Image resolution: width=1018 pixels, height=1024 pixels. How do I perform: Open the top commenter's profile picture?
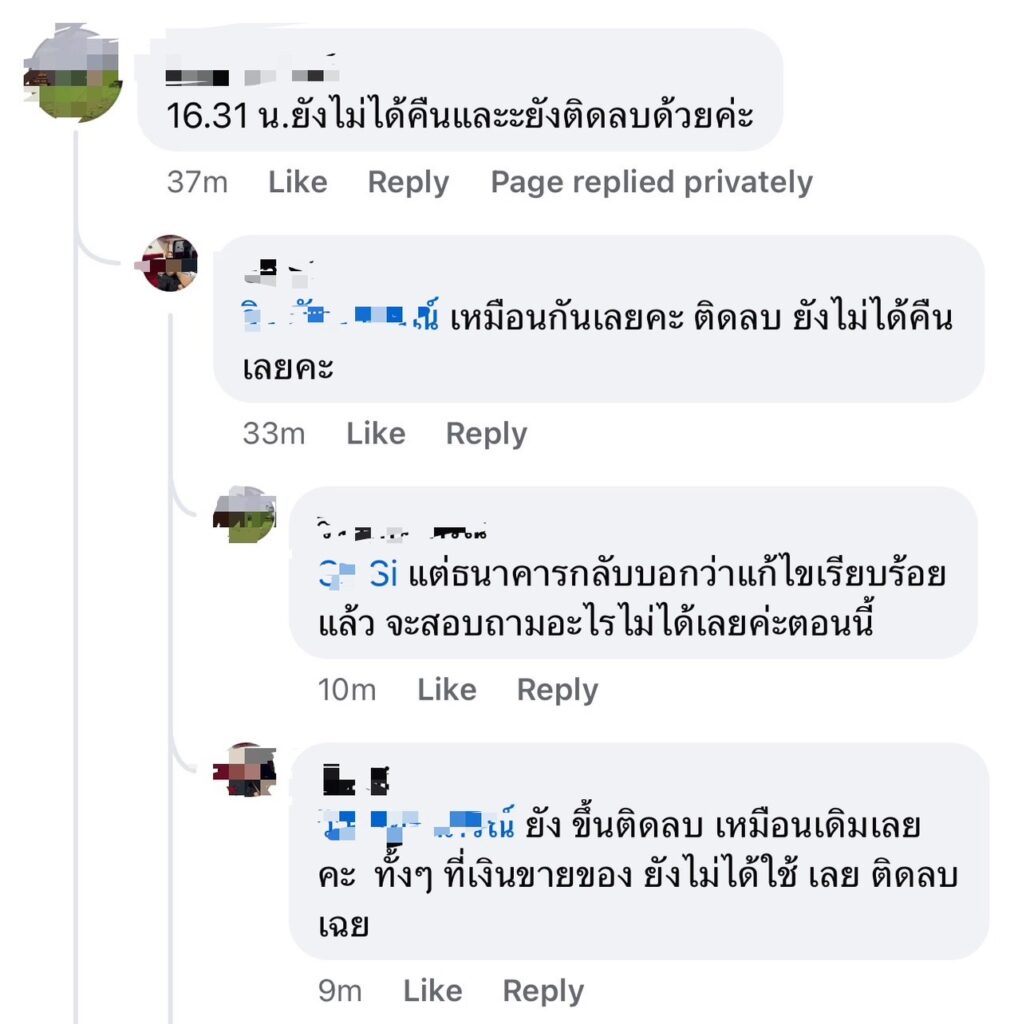[73, 74]
